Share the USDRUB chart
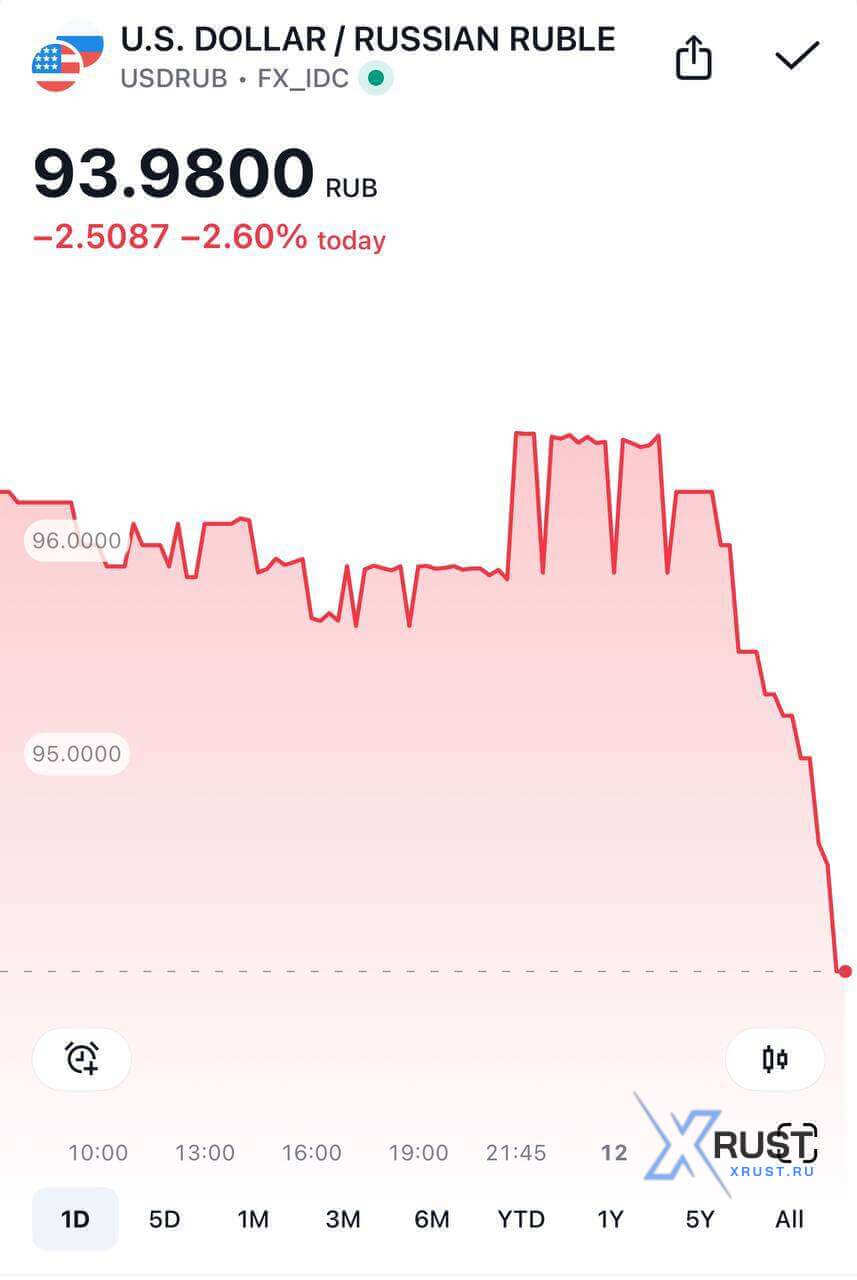The height and width of the screenshot is (1280, 857). (693, 58)
